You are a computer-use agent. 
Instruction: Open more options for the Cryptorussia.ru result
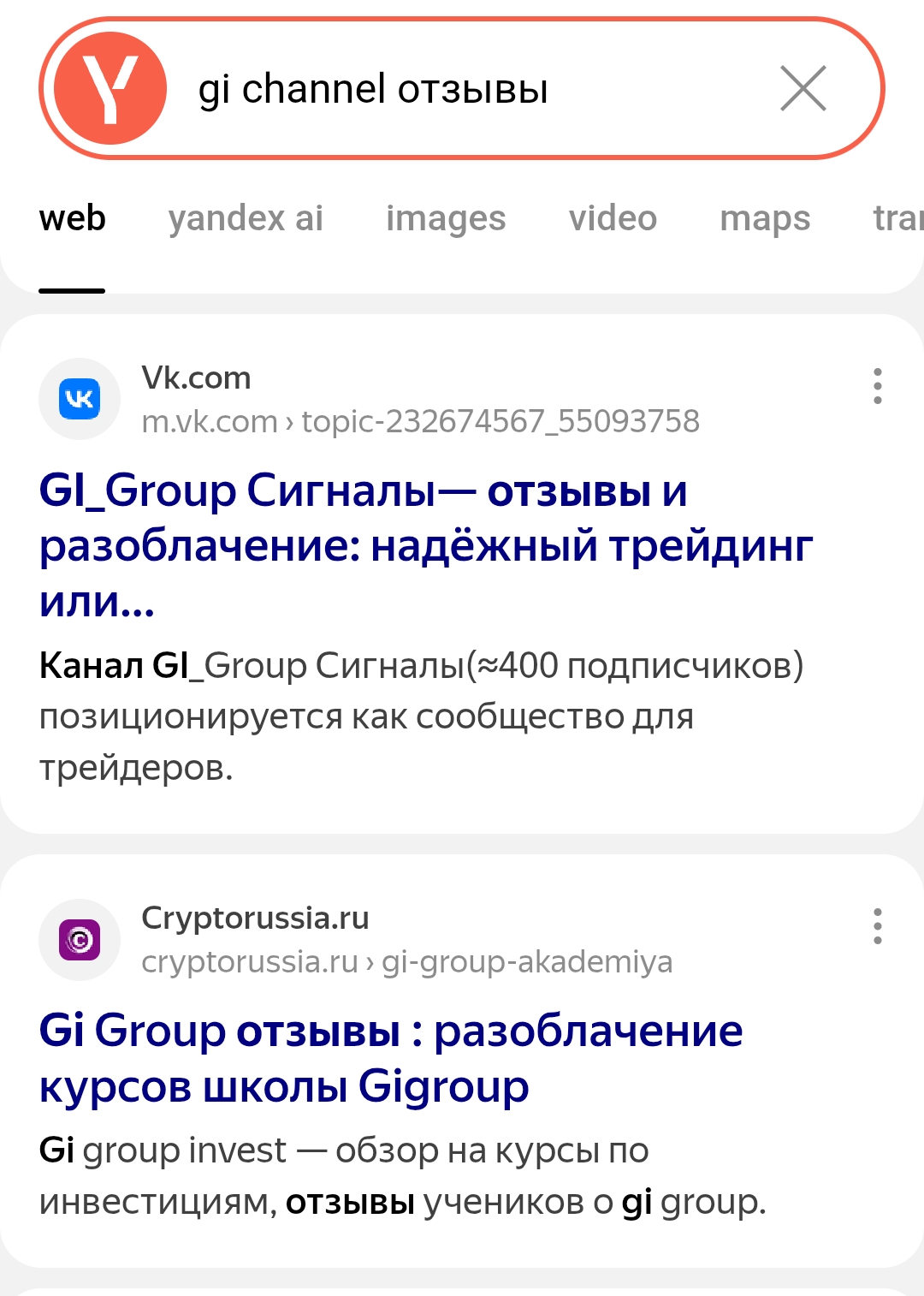pos(877,926)
